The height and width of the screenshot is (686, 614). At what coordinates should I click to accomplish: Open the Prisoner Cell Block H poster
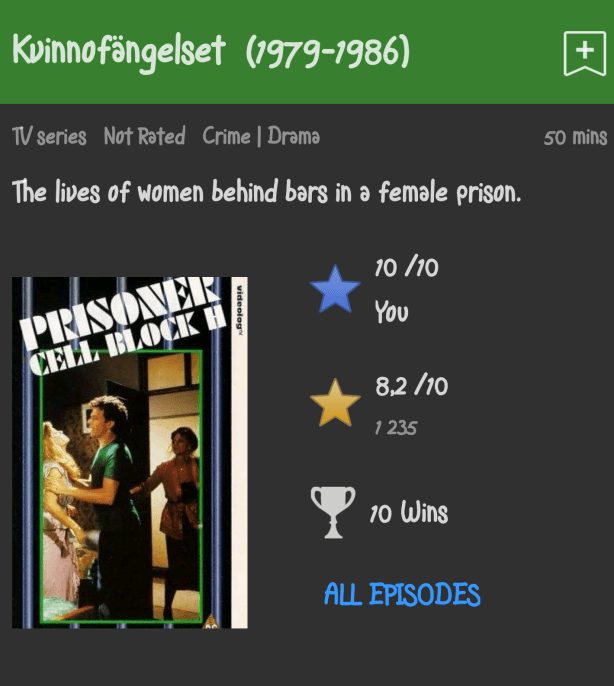coord(130,452)
